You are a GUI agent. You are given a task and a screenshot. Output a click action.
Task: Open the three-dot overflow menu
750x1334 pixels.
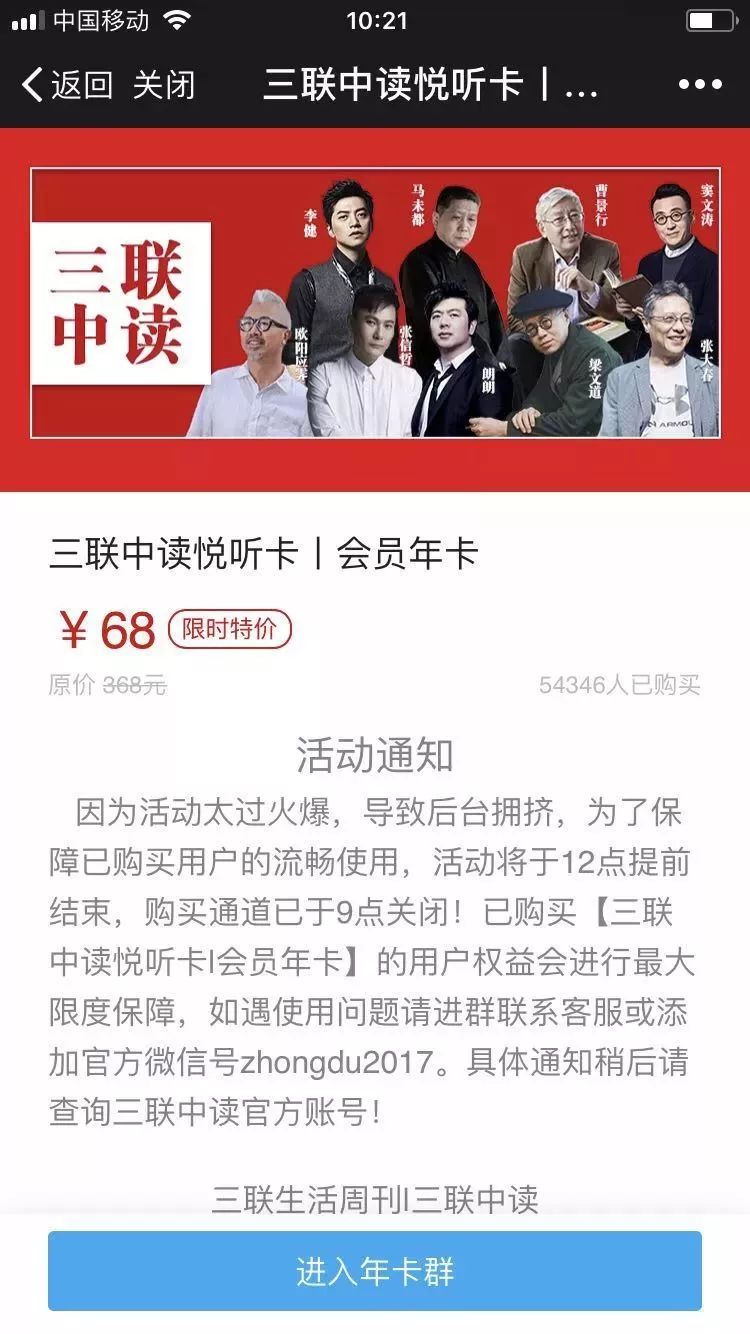(x=699, y=85)
